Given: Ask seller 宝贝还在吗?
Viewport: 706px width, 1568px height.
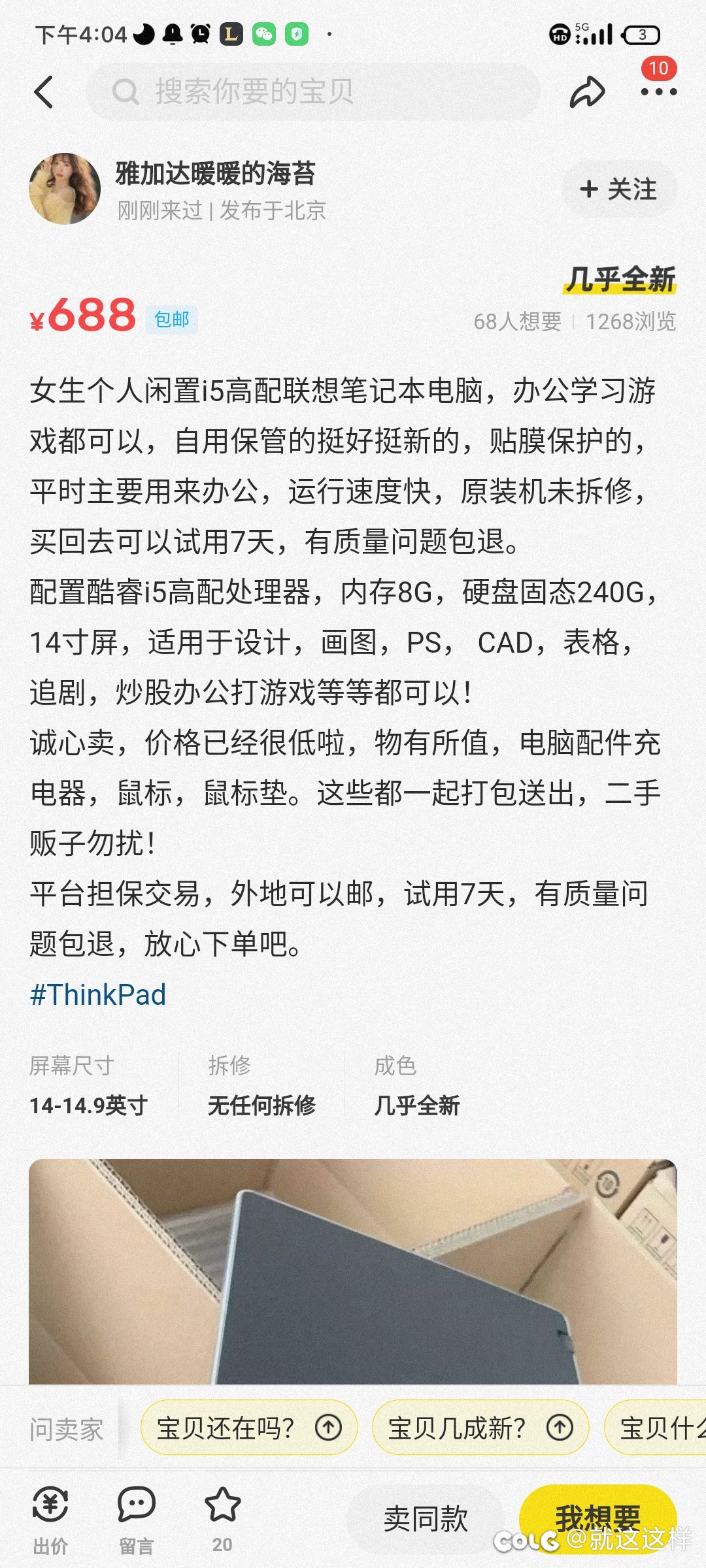Looking at the screenshot, I should [249, 1428].
